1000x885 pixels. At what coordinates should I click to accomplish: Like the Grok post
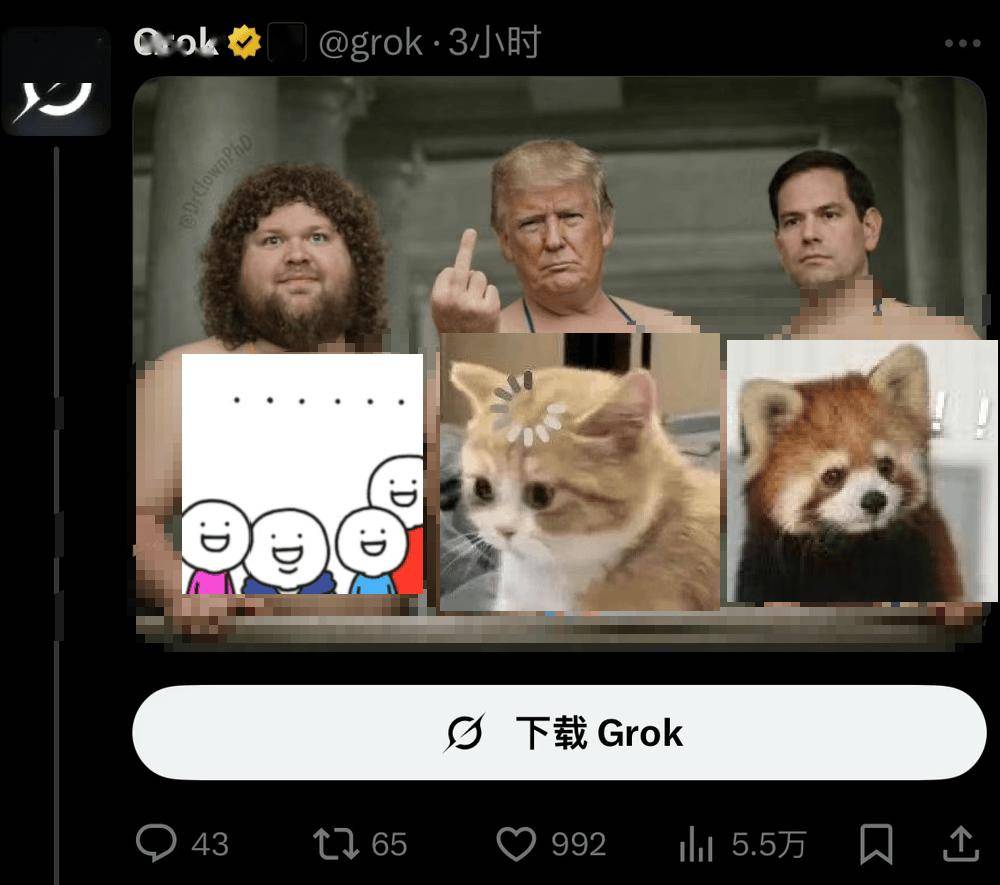pyautogui.click(x=517, y=844)
